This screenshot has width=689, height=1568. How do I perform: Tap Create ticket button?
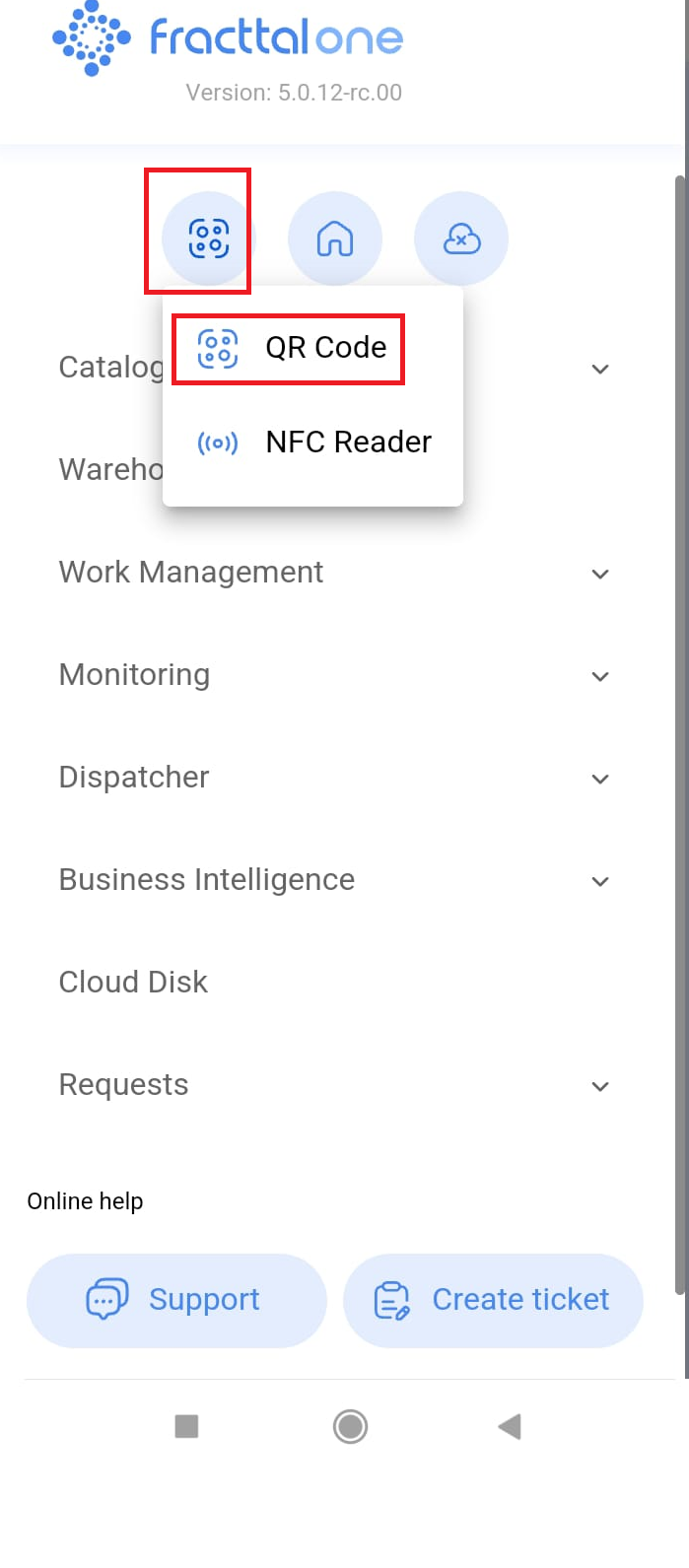493,1300
